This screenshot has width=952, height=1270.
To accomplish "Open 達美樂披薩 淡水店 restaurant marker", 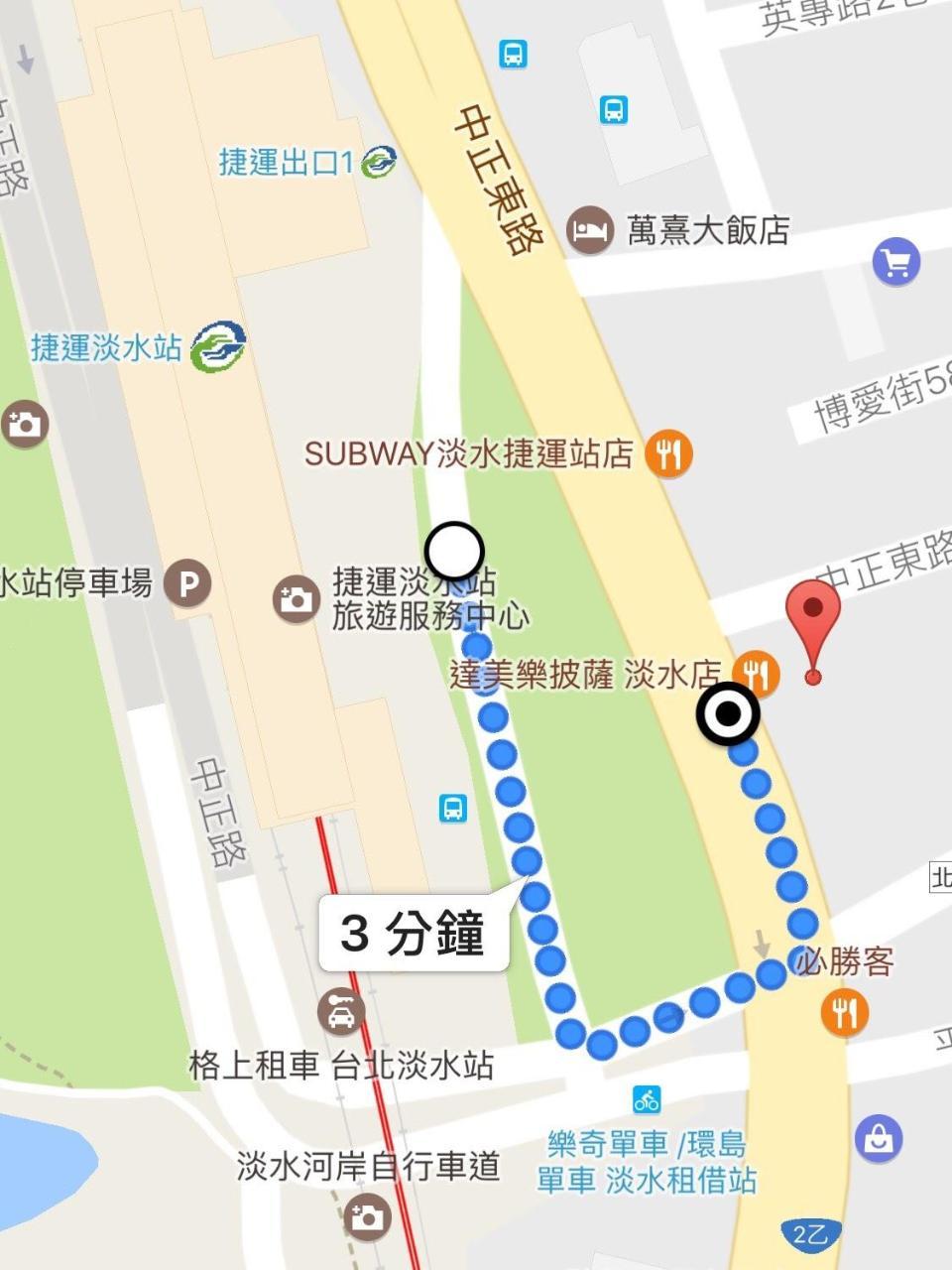I will [757, 675].
